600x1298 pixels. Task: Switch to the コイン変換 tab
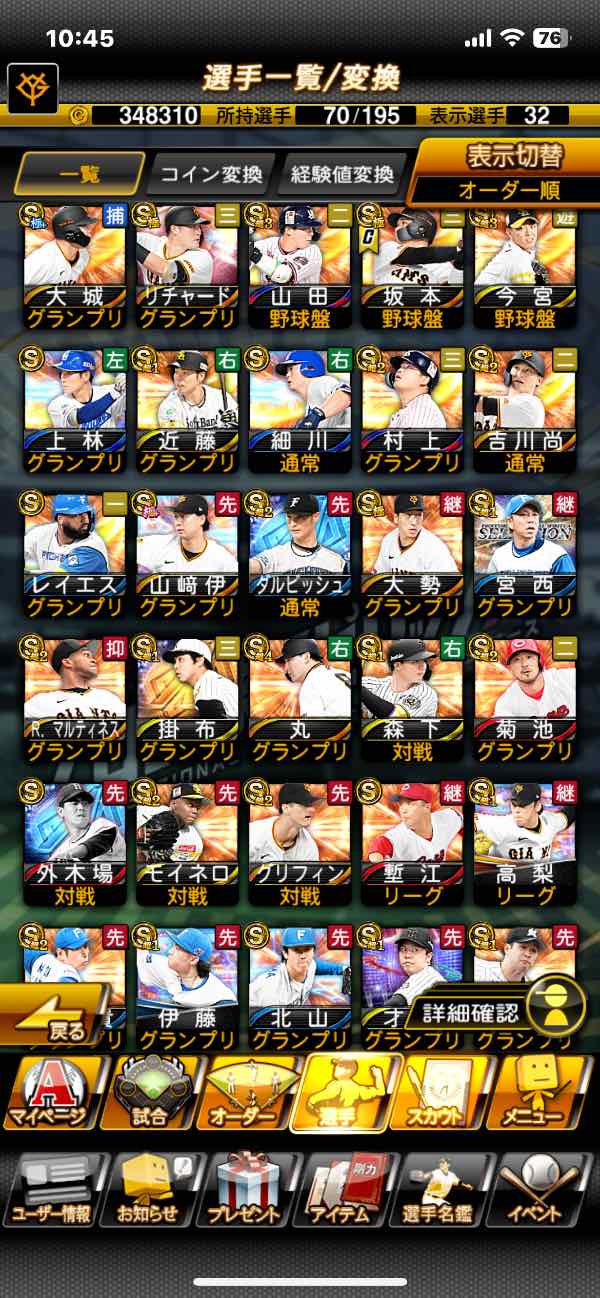point(208,174)
